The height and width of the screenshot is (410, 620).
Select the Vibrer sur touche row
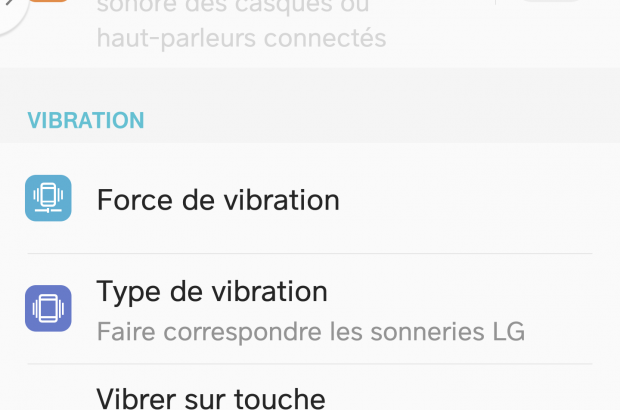tap(211, 397)
